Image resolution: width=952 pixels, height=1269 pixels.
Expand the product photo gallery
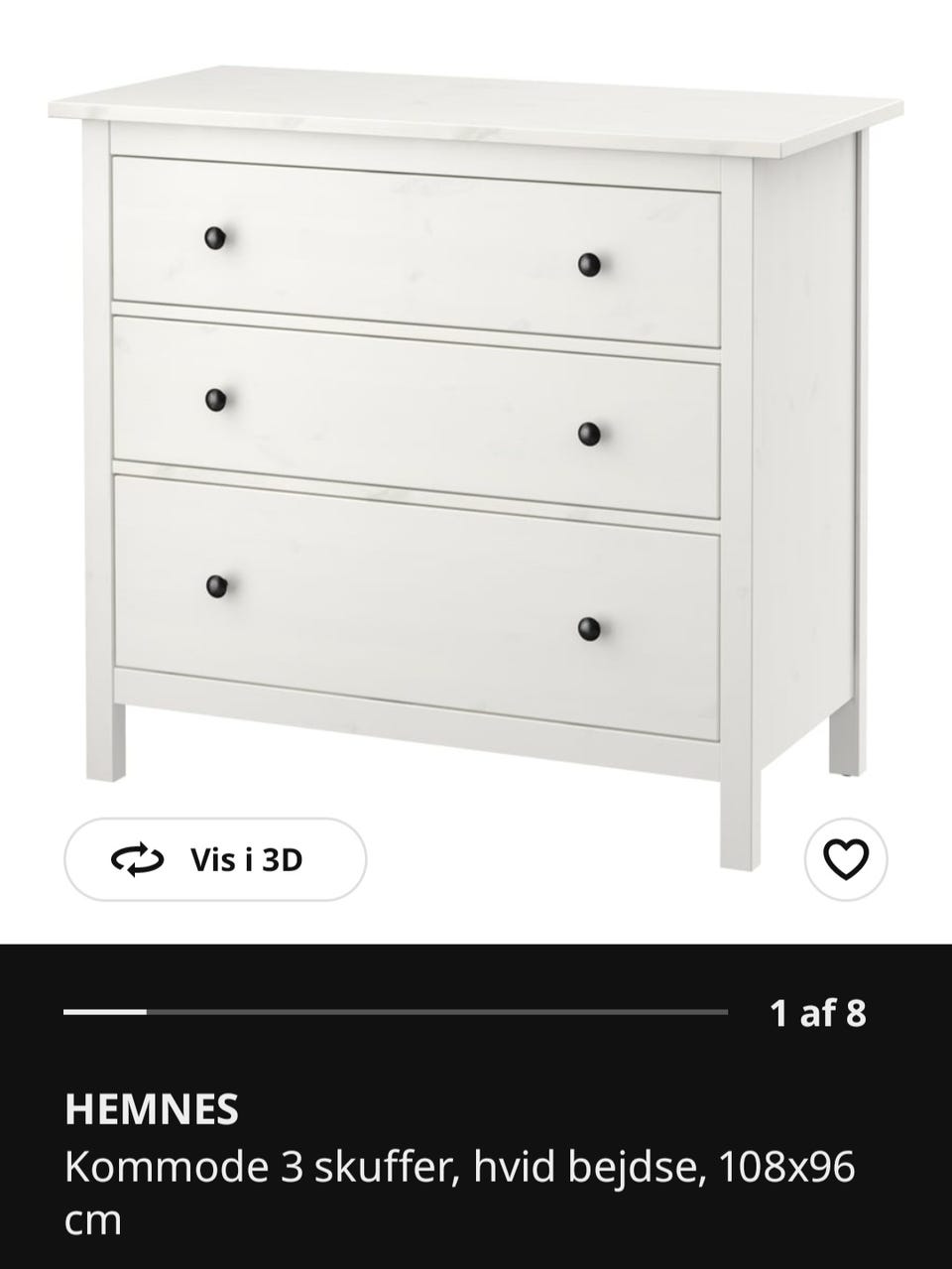[x=476, y=417]
